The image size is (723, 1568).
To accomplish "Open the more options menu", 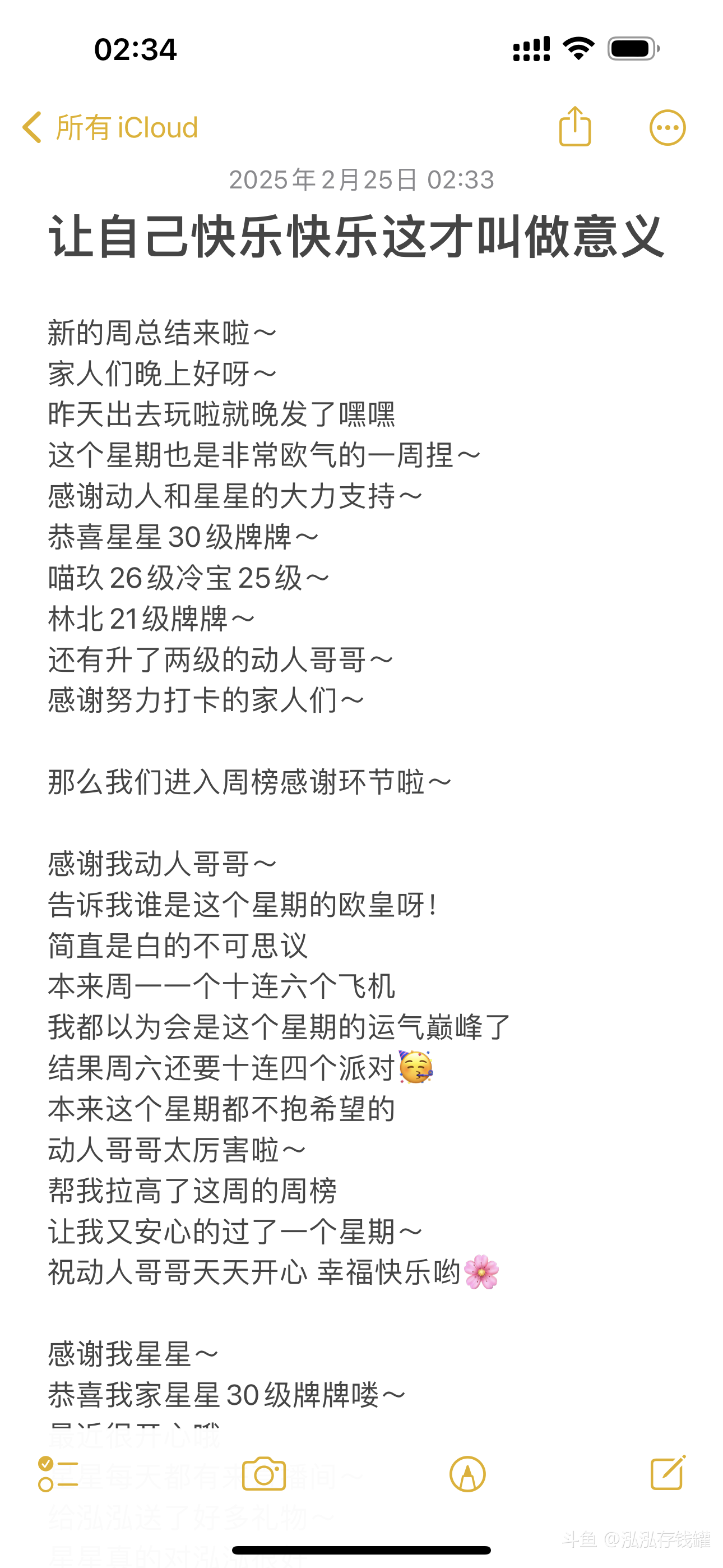I will [668, 128].
